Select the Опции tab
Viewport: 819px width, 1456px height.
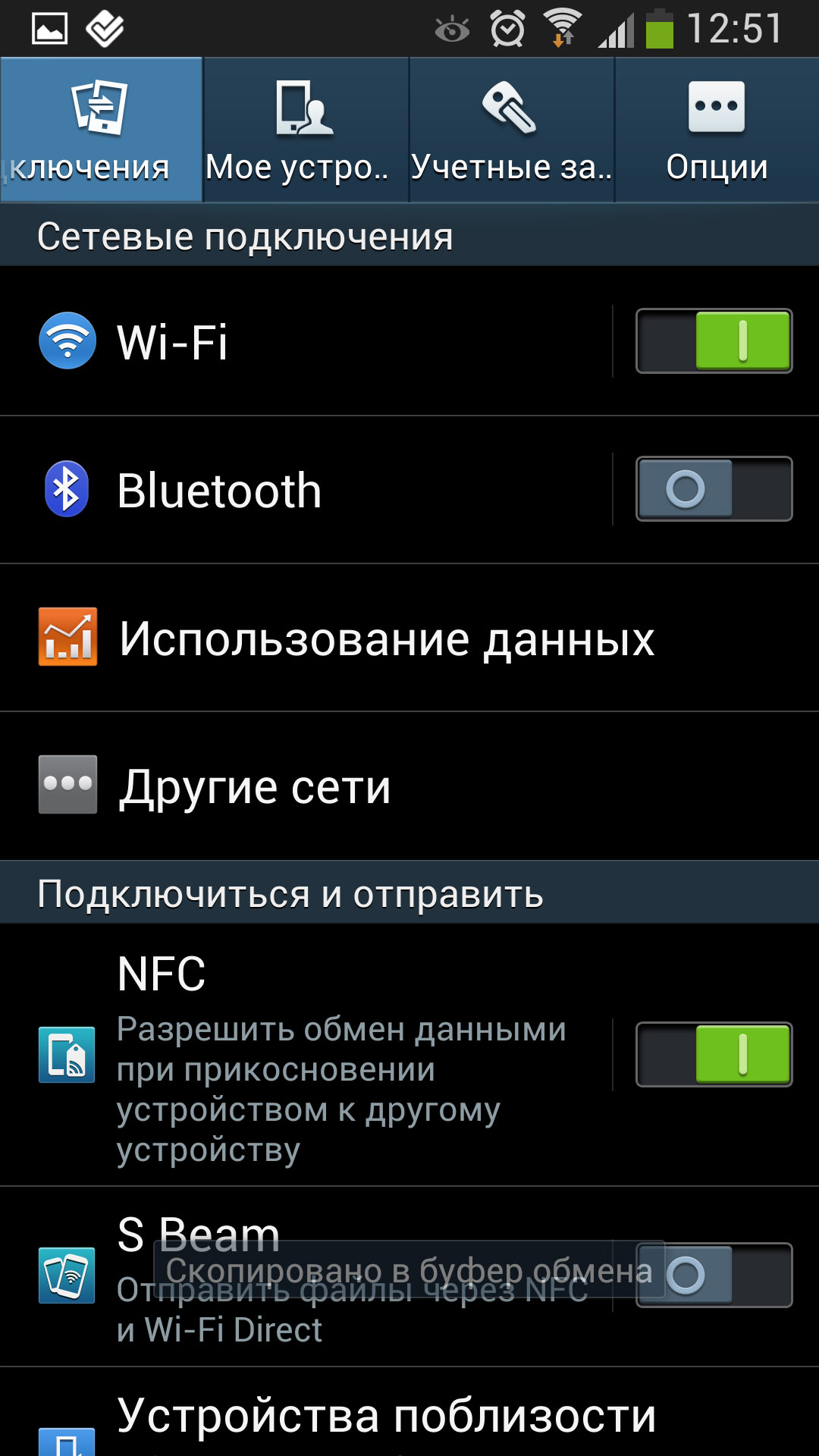(717, 130)
